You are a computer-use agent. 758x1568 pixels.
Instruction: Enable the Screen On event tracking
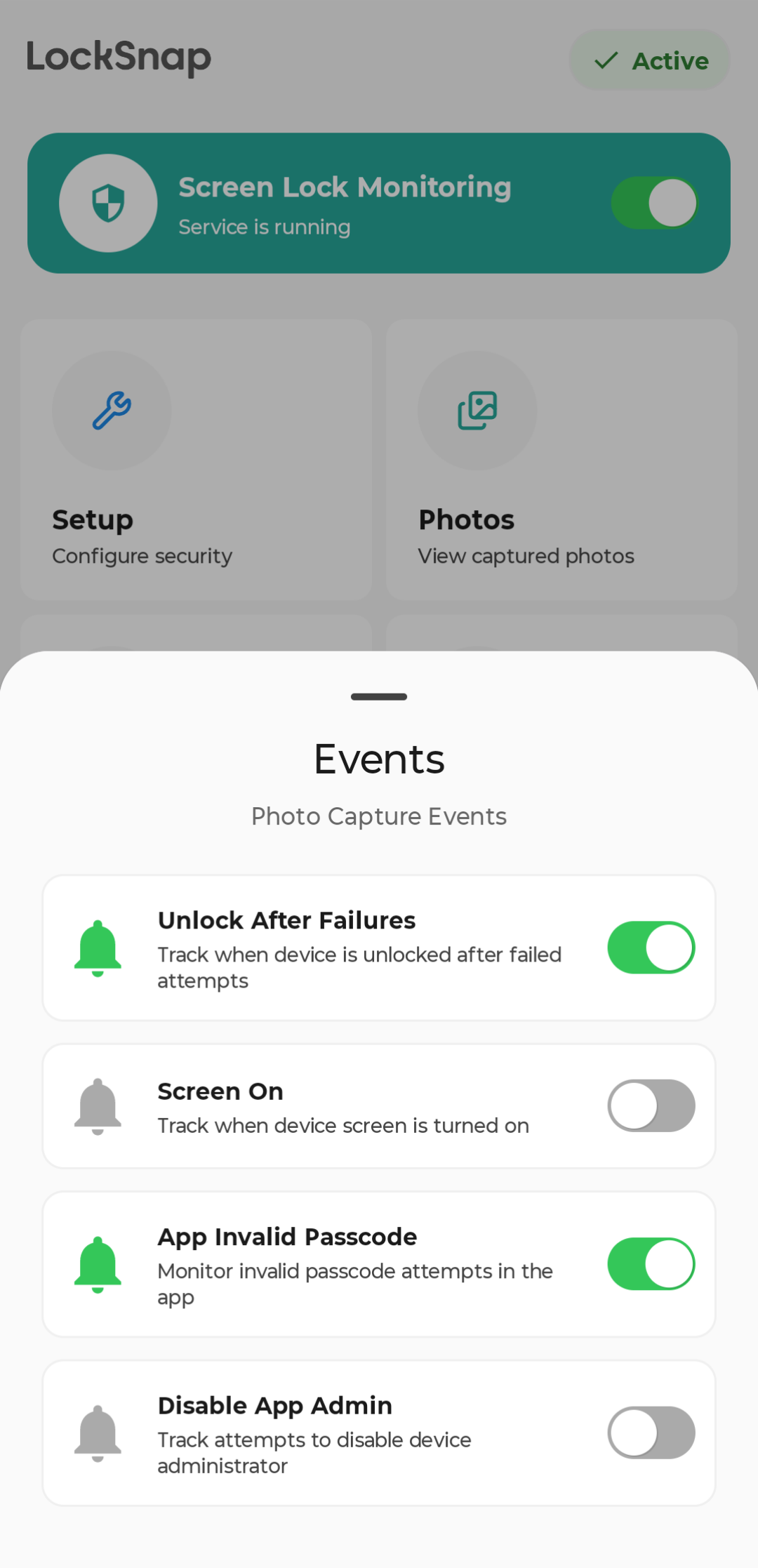(x=651, y=1105)
